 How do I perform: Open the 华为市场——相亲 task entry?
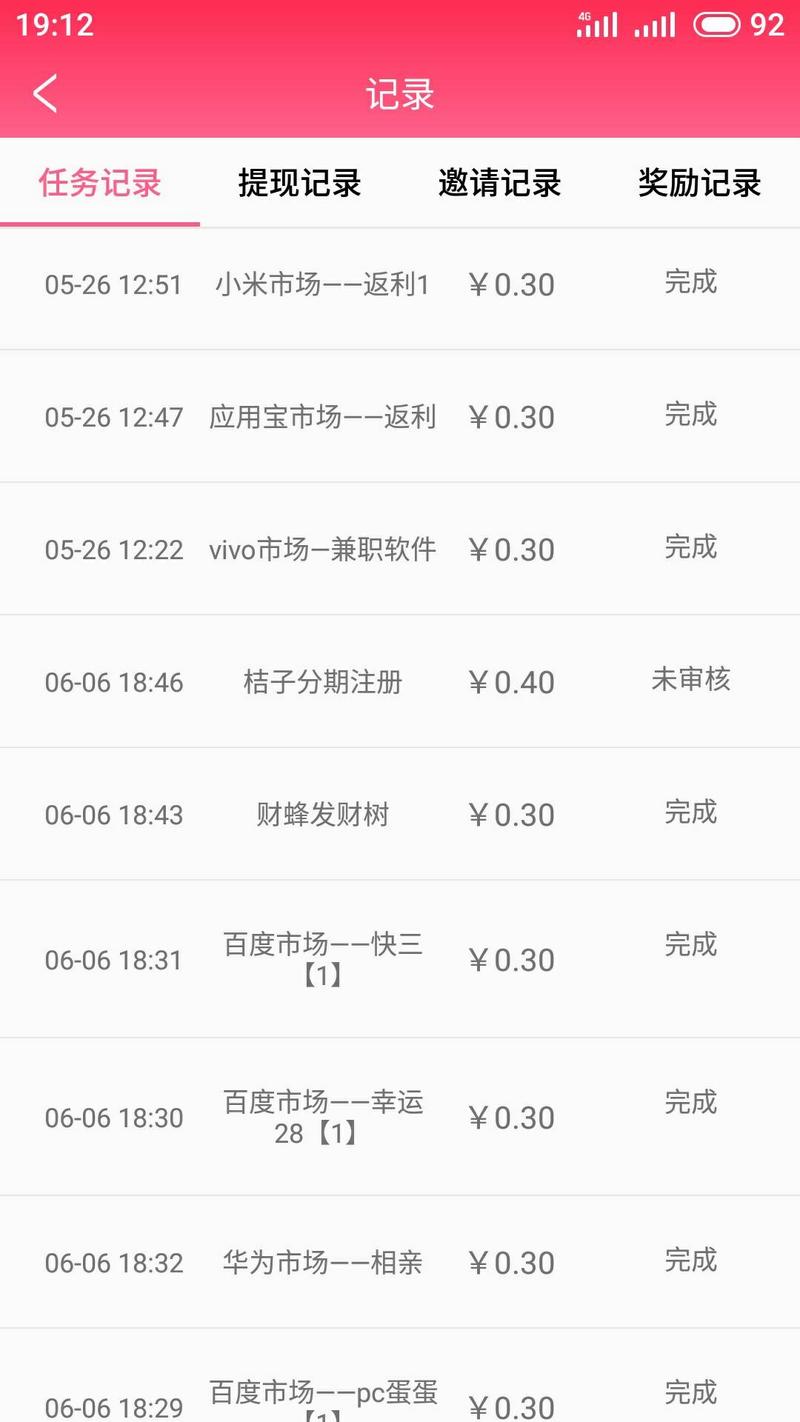(x=322, y=1263)
